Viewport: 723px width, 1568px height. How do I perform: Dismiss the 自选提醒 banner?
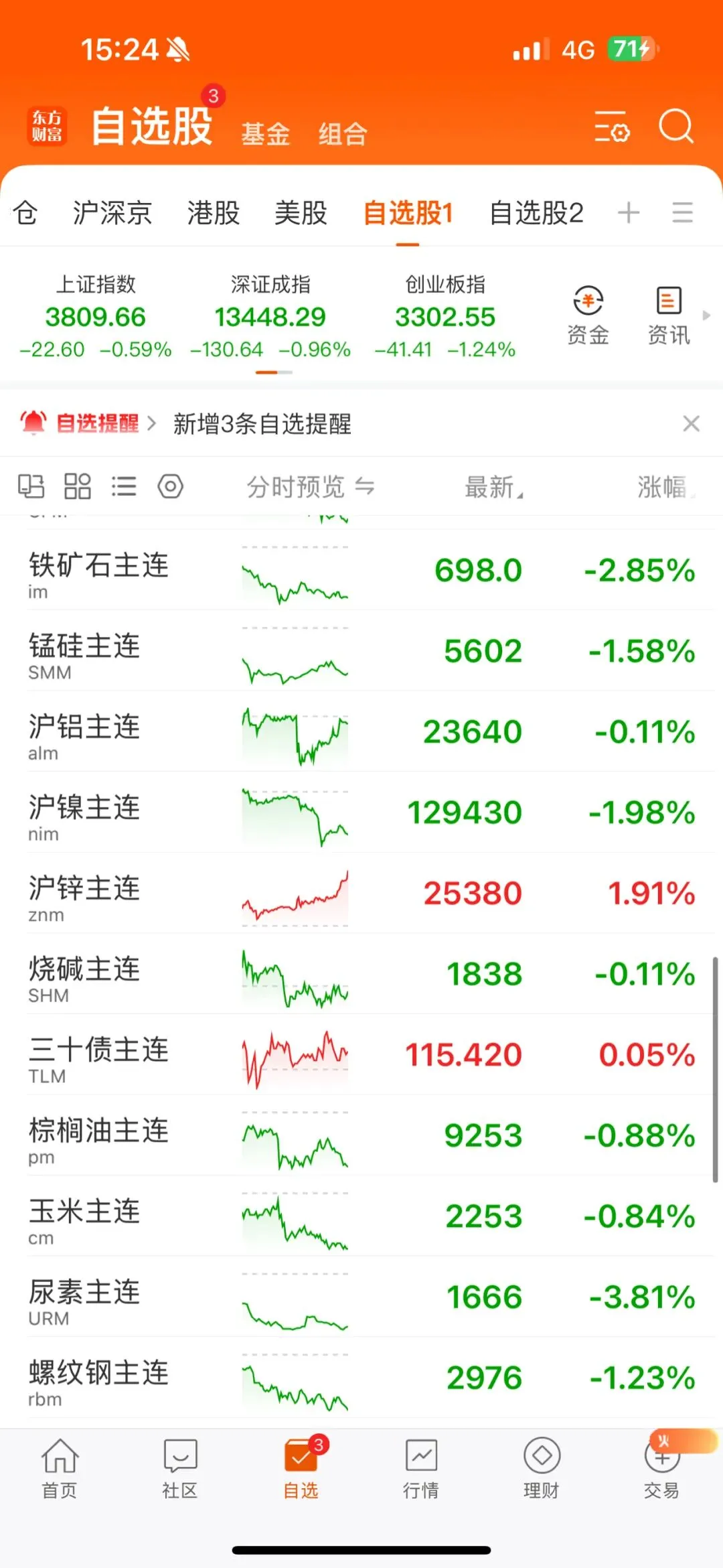click(x=691, y=423)
